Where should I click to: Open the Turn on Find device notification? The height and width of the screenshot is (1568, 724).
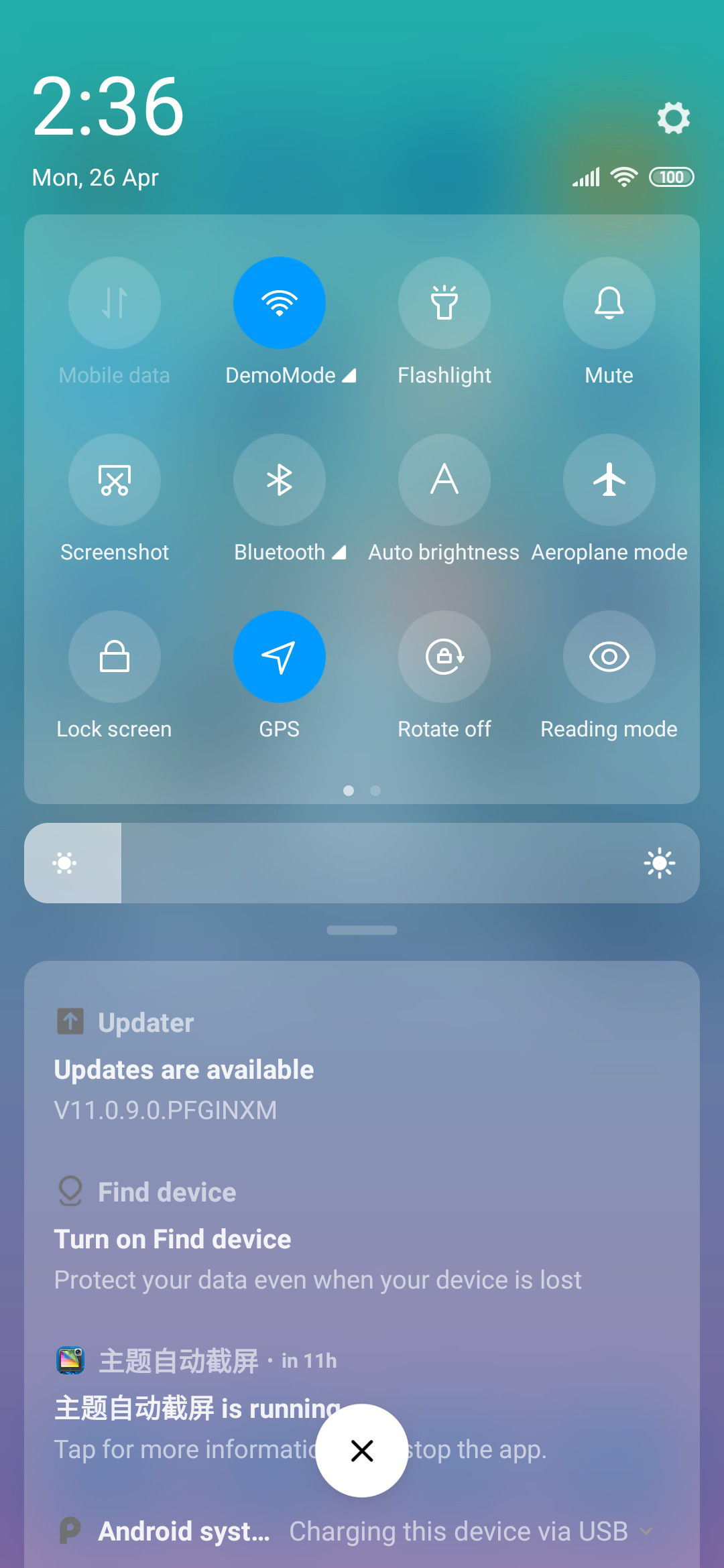tap(362, 1235)
